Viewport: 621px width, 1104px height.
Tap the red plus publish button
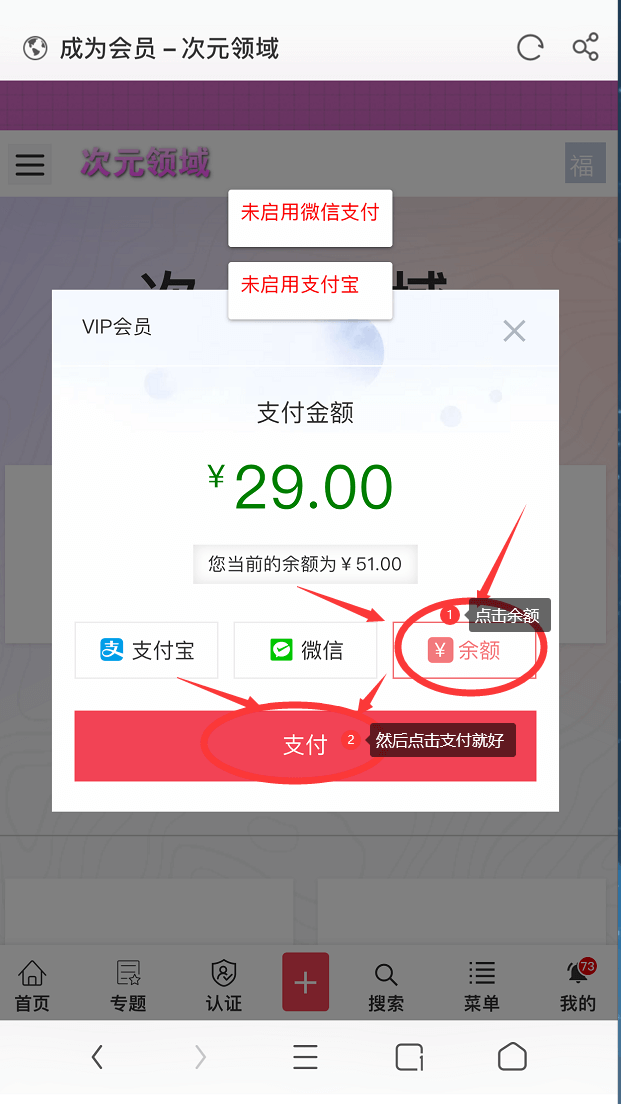(305, 982)
